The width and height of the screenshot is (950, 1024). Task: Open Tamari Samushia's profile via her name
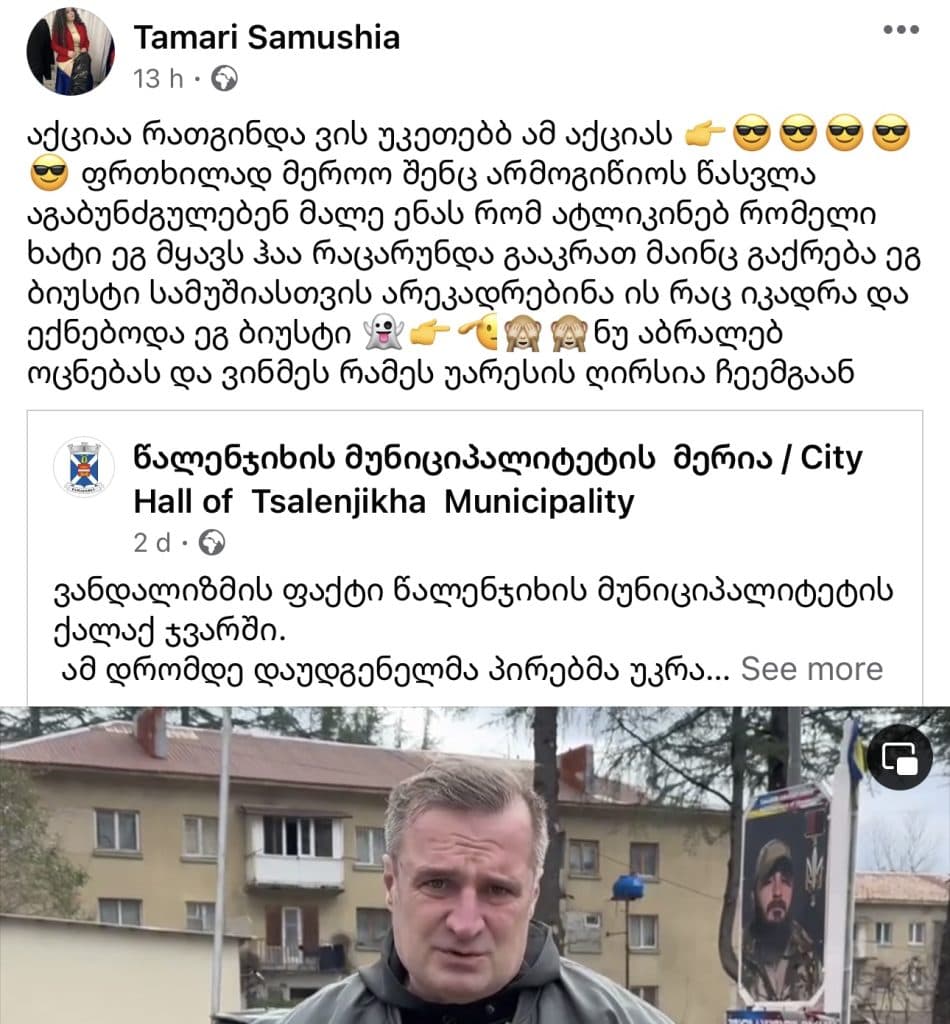270,38
